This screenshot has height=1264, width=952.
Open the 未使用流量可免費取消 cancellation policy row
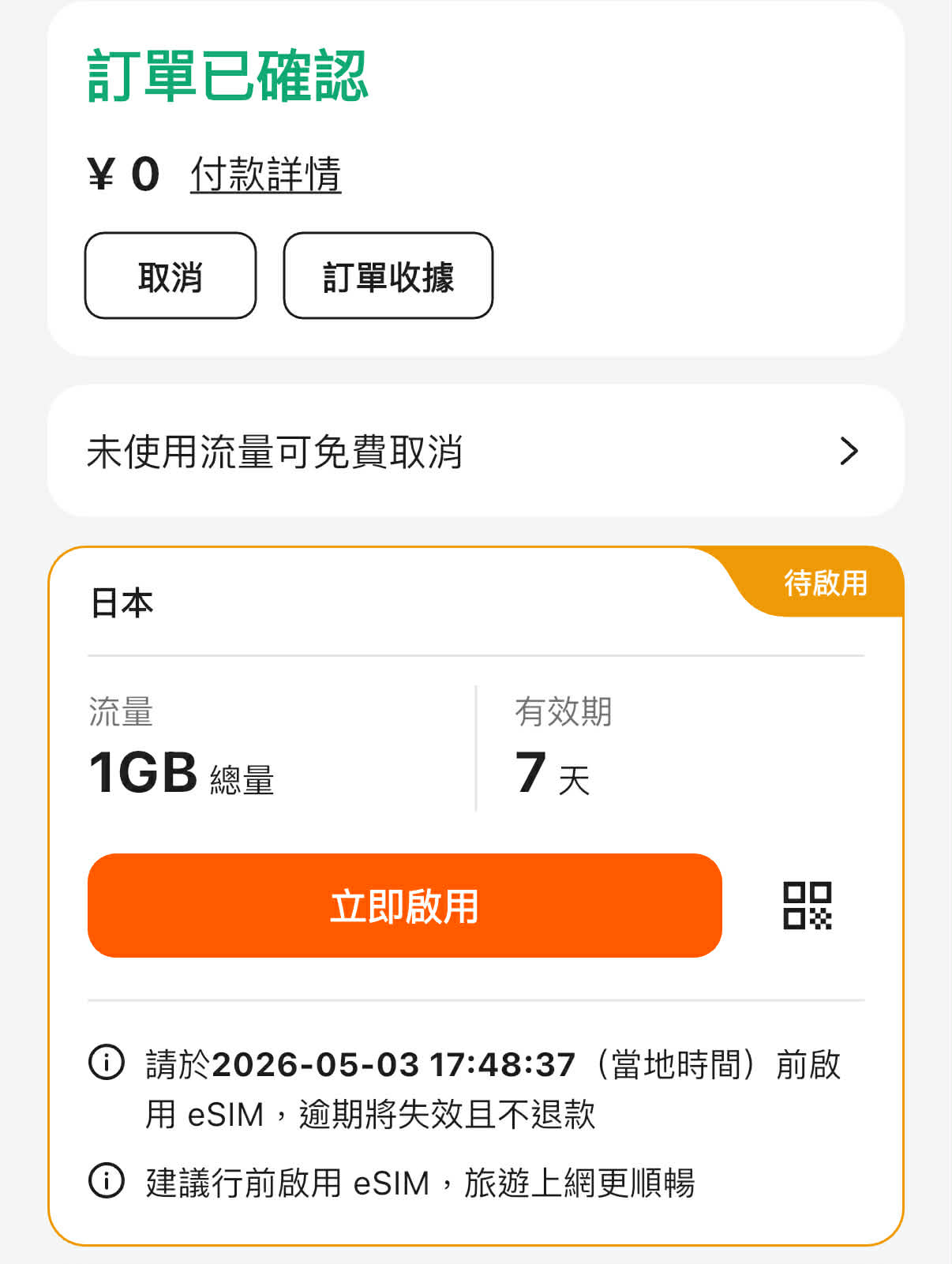475,451
